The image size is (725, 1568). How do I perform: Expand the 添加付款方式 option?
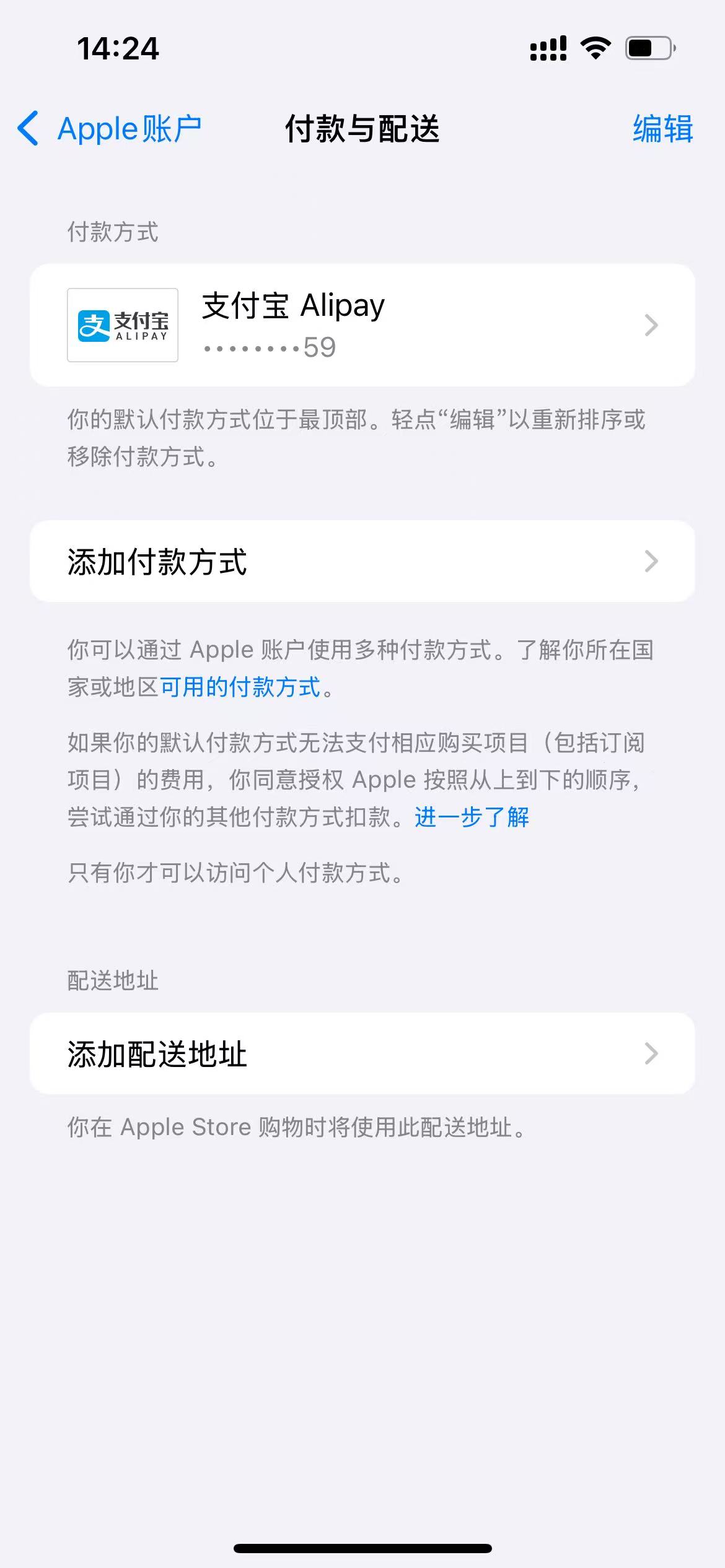(x=362, y=561)
